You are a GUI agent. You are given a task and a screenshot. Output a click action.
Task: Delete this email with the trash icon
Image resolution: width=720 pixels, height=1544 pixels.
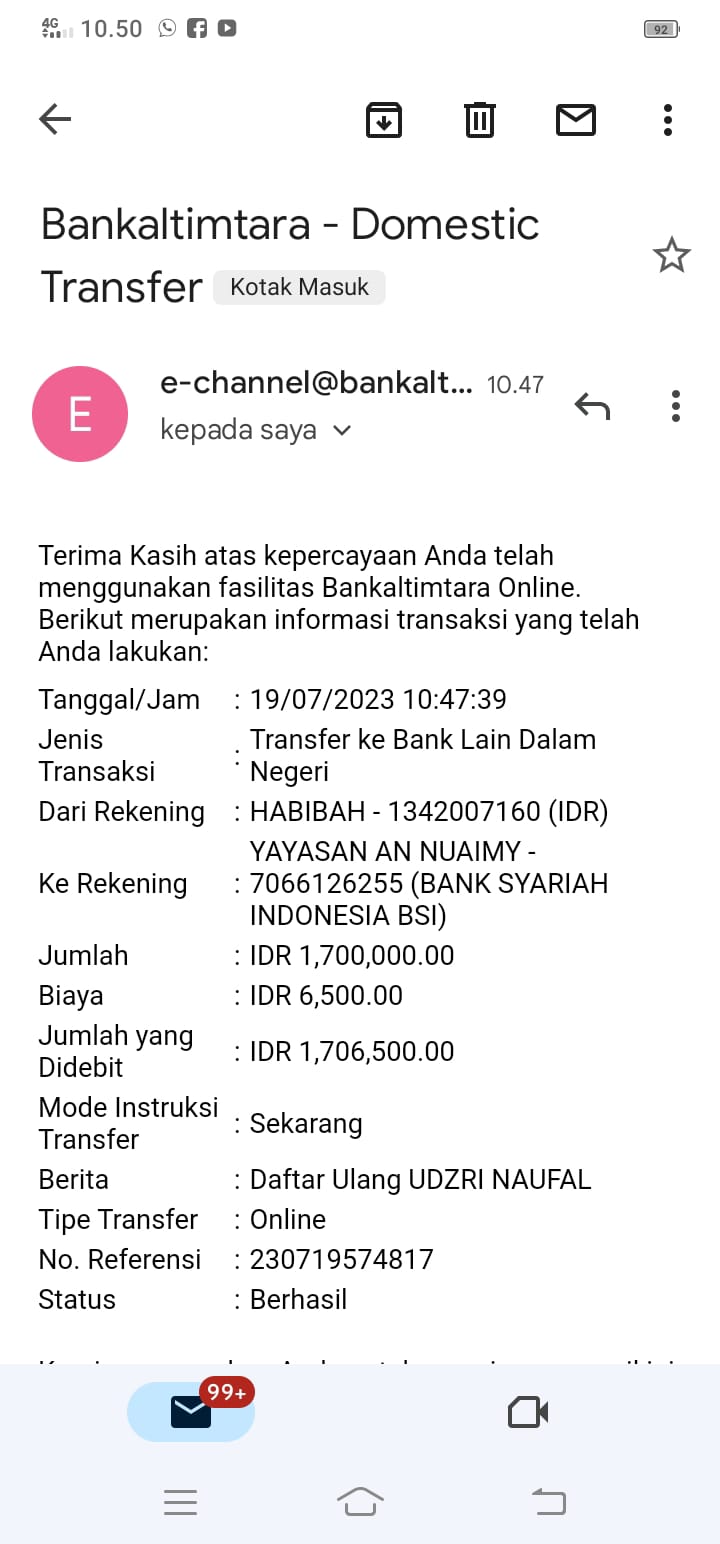pos(480,120)
